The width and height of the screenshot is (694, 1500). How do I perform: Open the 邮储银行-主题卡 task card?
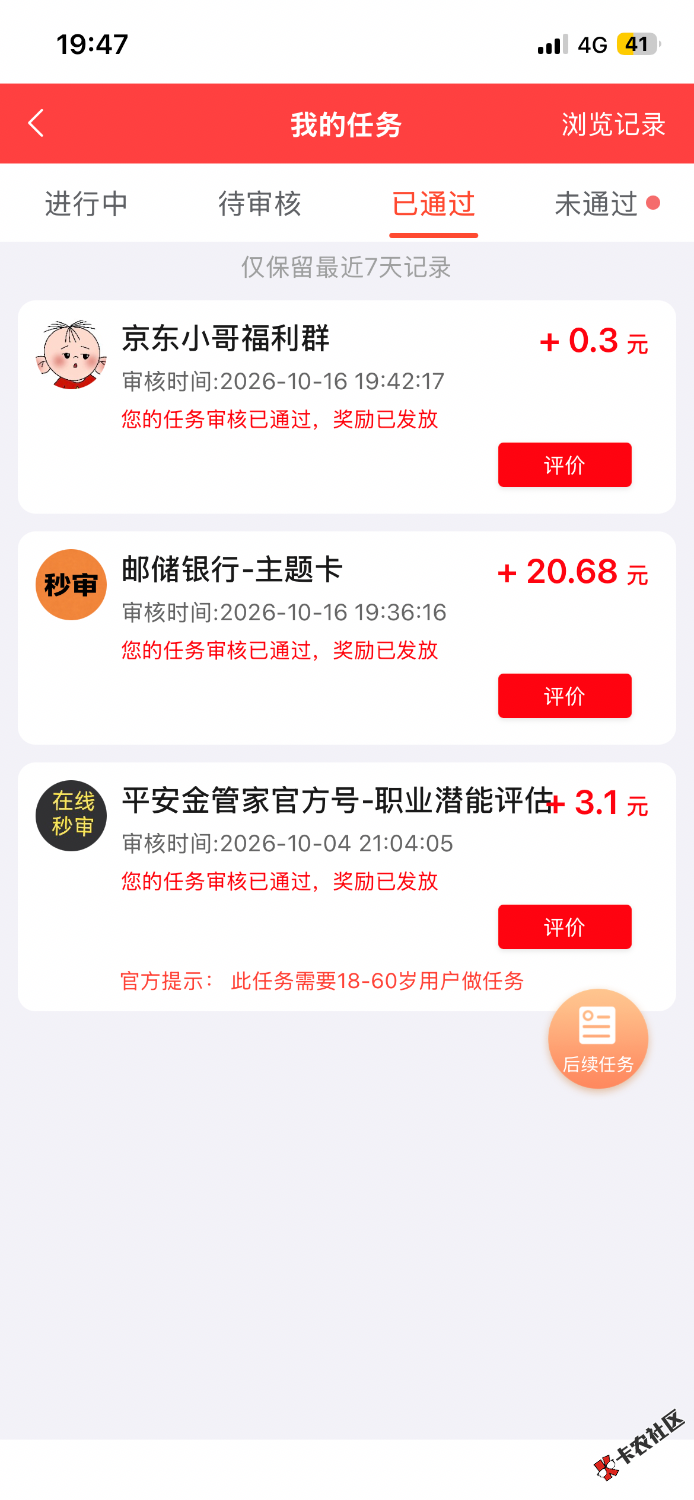click(x=347, y=638)
